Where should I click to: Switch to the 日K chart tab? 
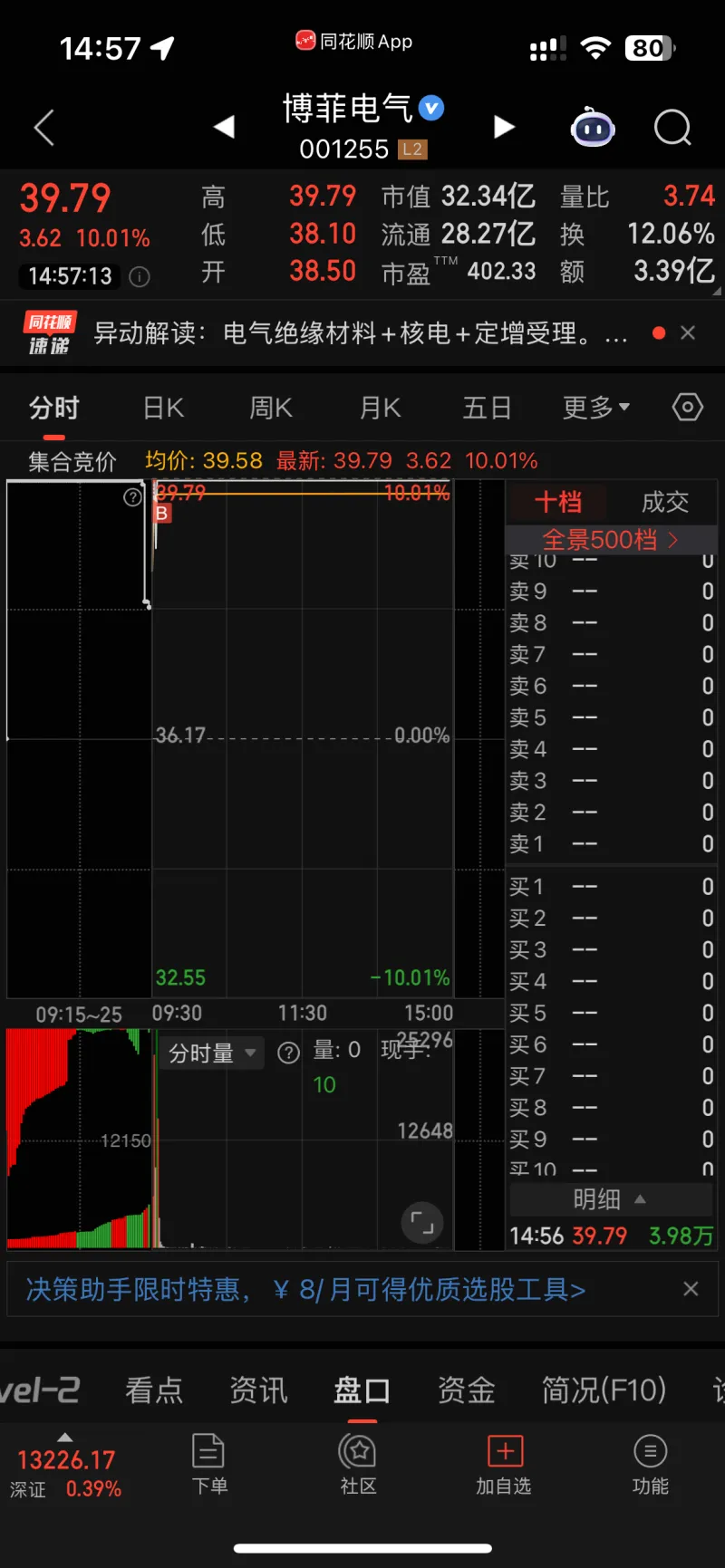[164, 409]
